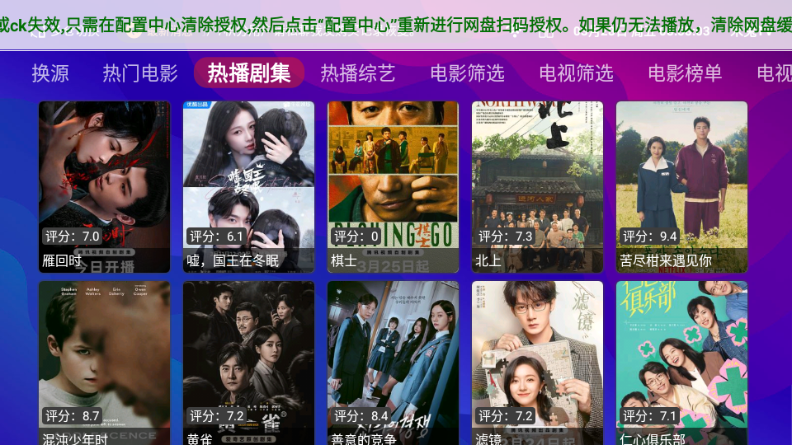Screen dimensions: 792x445
Task: Open the 混沌少年时 card
Action: coord(104,363)
